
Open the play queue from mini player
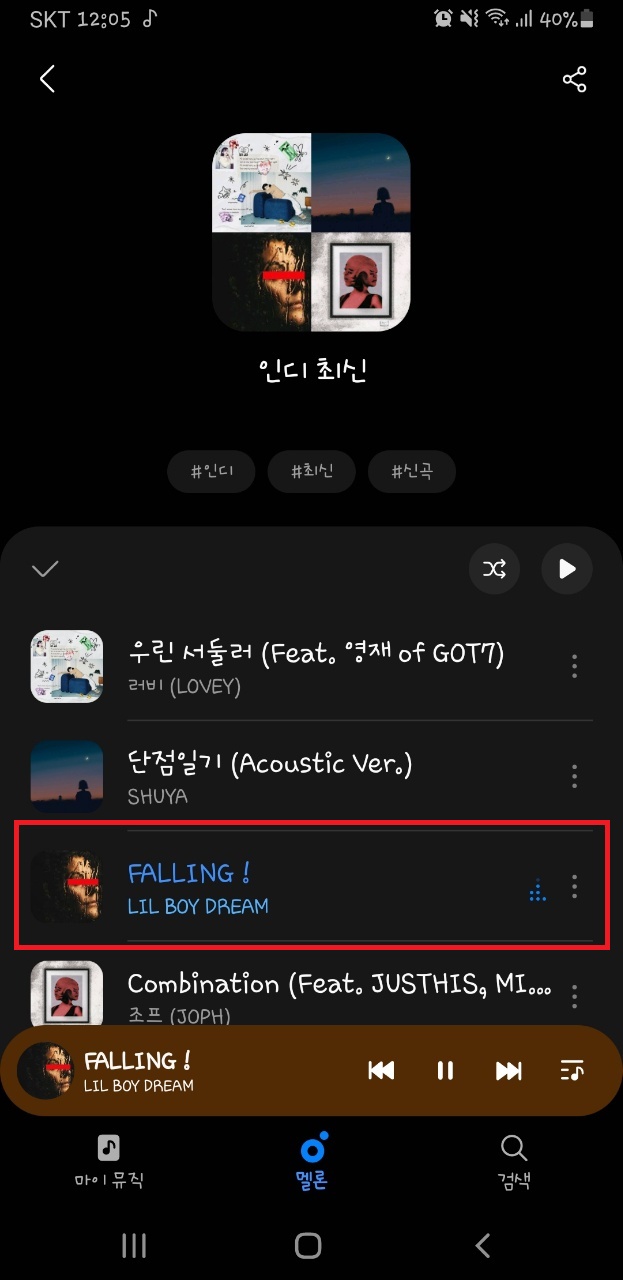point(571,1070)
